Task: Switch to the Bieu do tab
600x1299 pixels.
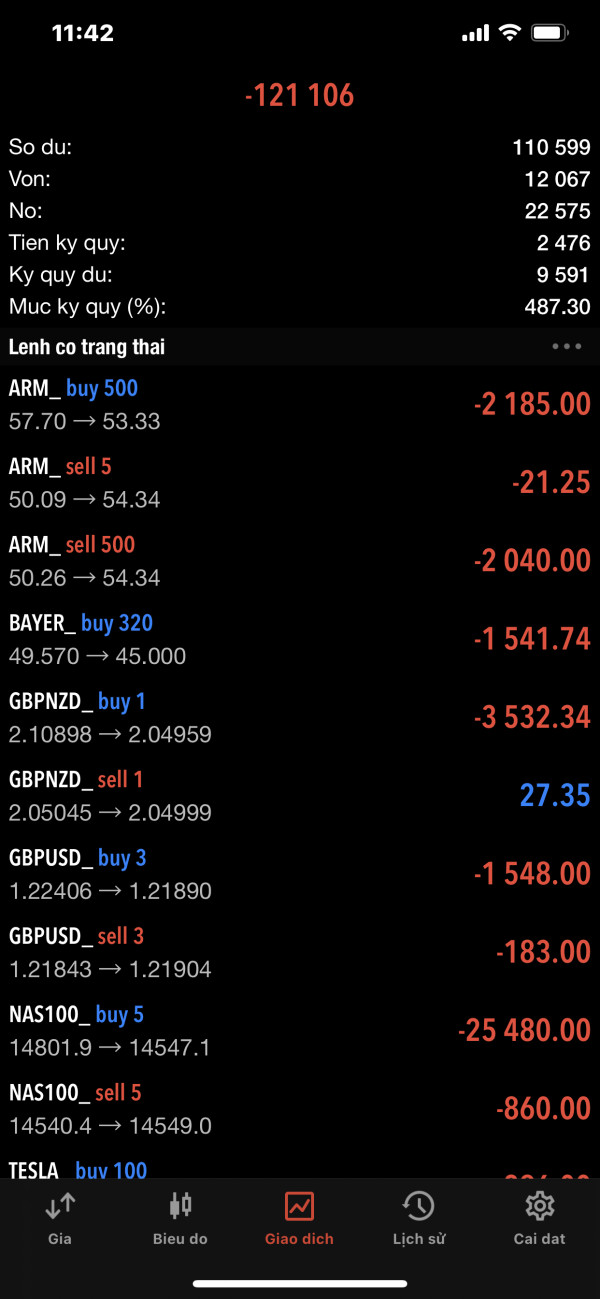Action: [180, 1219]
